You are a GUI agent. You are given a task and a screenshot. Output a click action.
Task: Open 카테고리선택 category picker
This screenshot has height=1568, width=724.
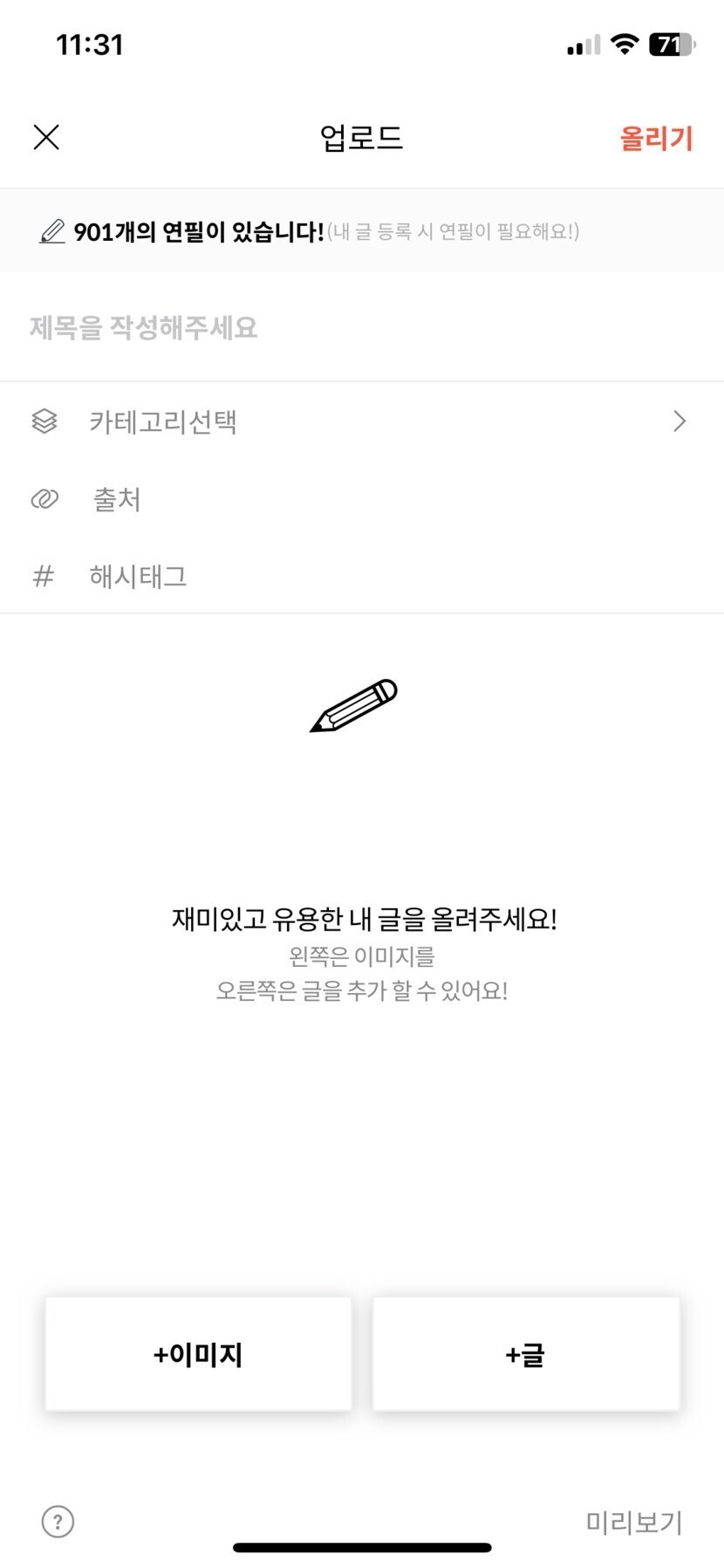pos(361,422)
